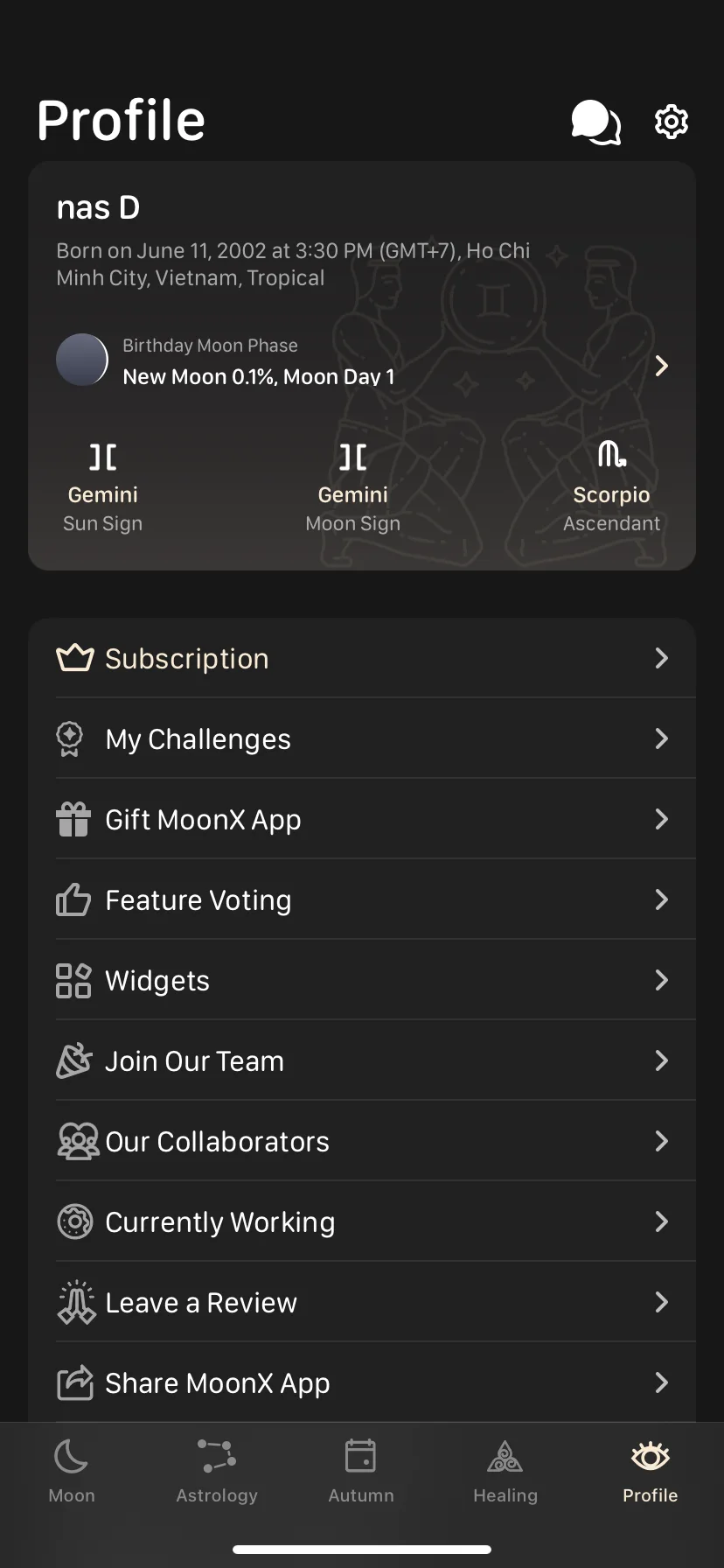Go to the Autumn tab
Viewport: 724px width, 1568px height.
[361, 1472]
